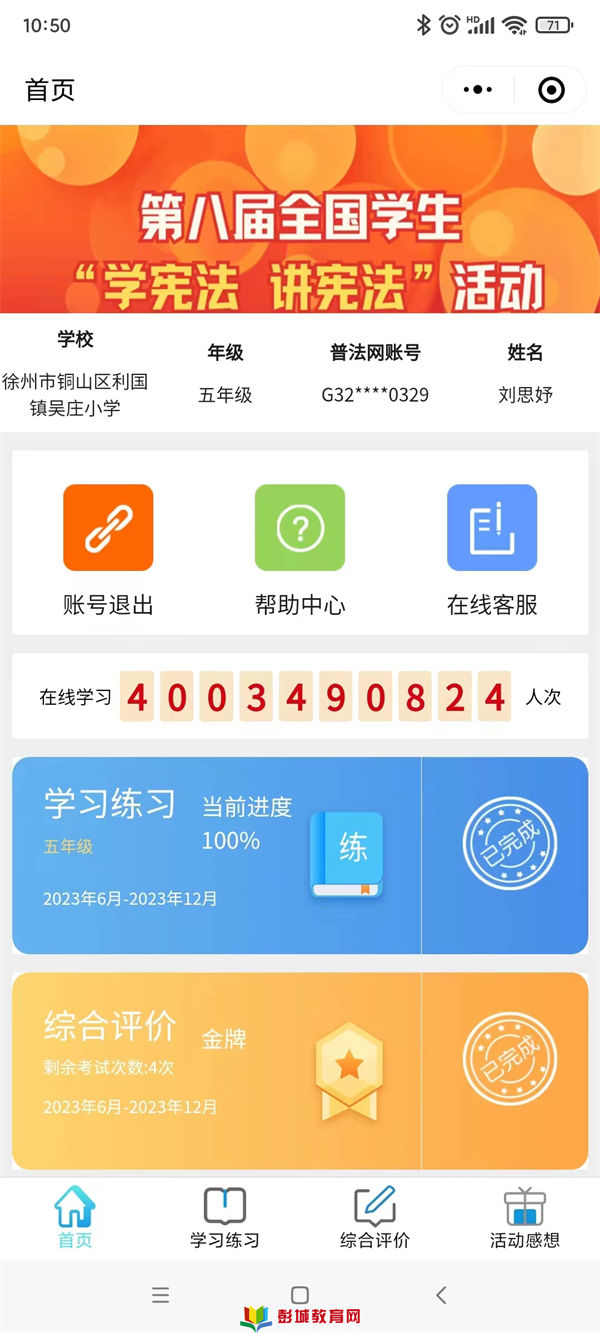Viewport: 600px width, 1333px height.
Task: Switch to the 首页 tab
Action: (x=75, y=1218)
